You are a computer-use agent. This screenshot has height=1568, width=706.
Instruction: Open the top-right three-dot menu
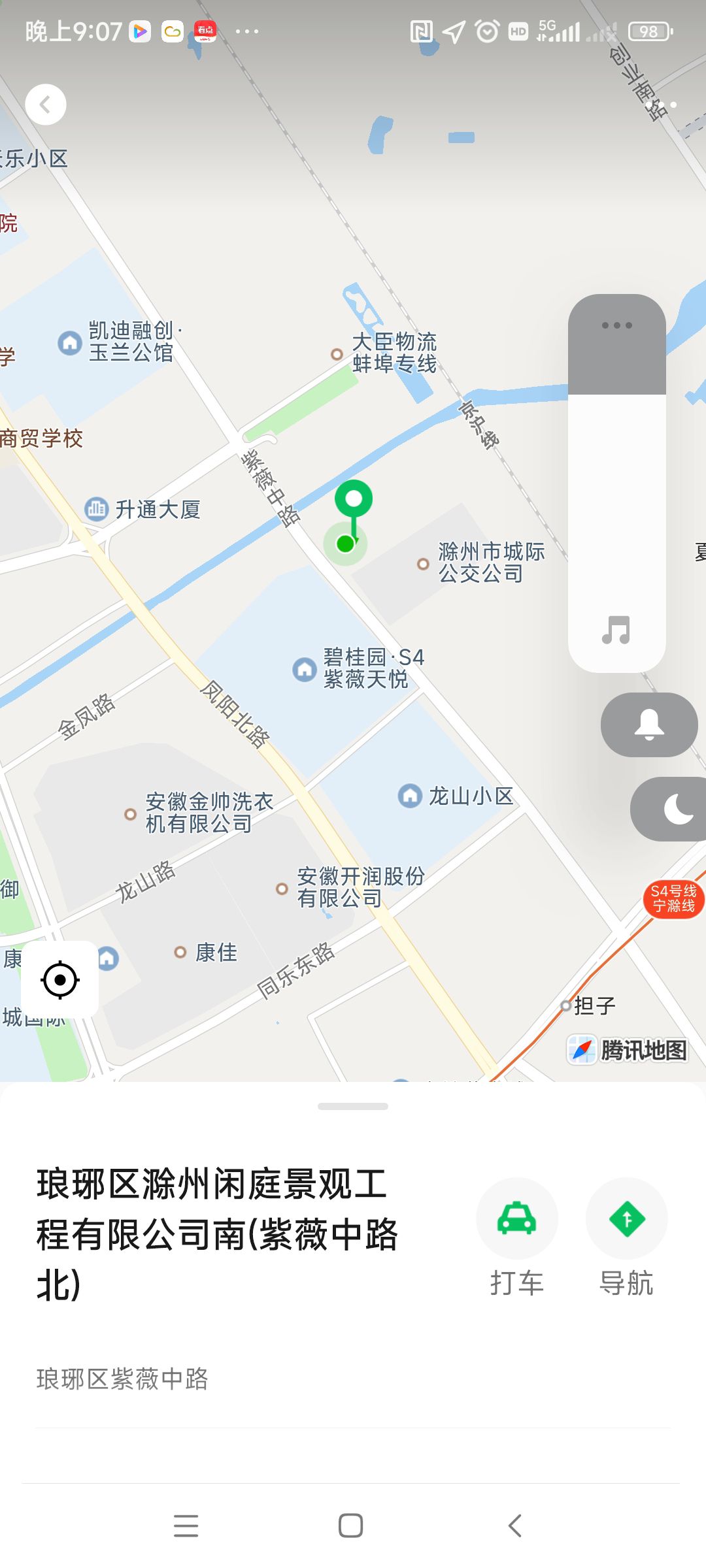[x=660, y=105]
